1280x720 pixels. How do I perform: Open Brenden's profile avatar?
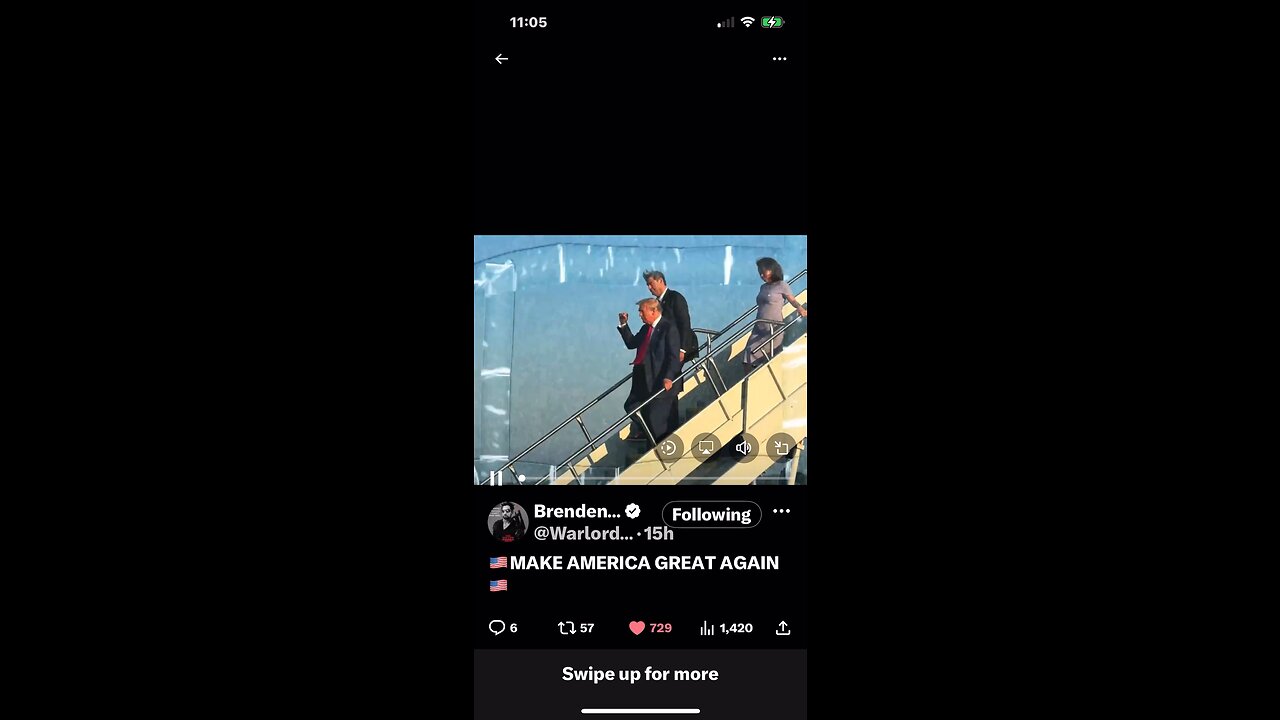click(x=508, y=522)
